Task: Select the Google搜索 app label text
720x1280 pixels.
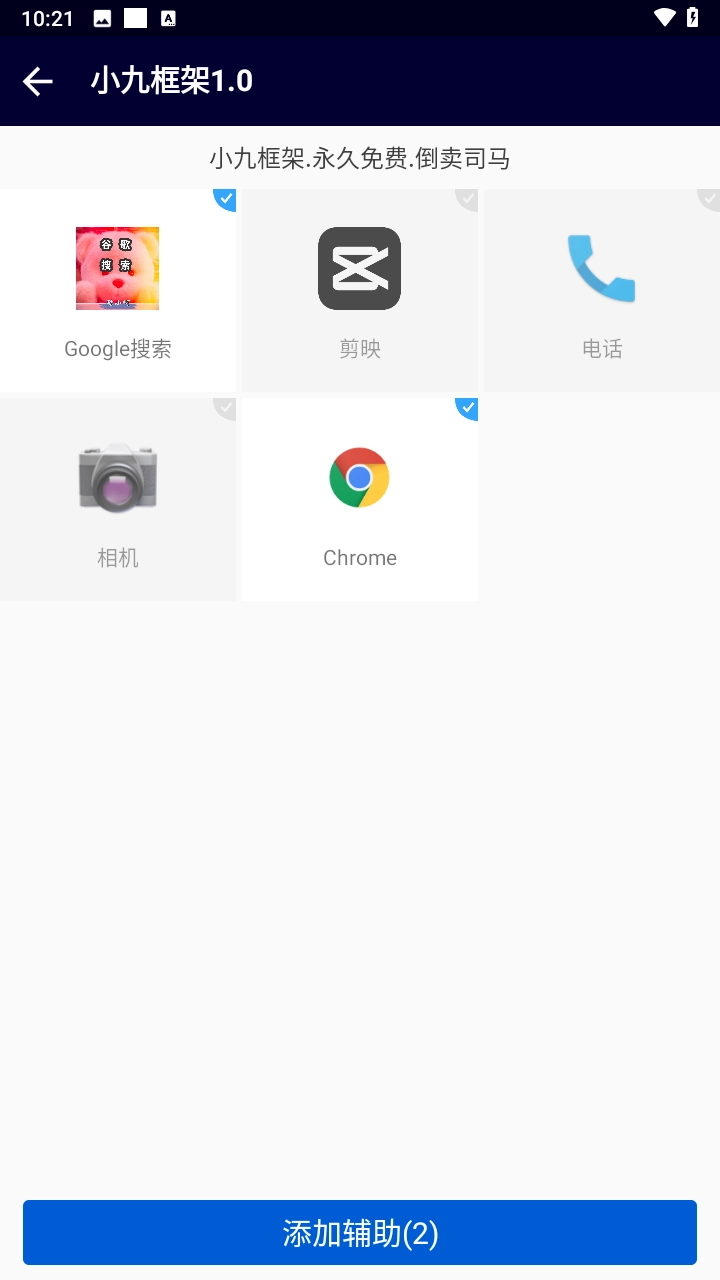Action: pyautogui.click(x=117, y=348)
